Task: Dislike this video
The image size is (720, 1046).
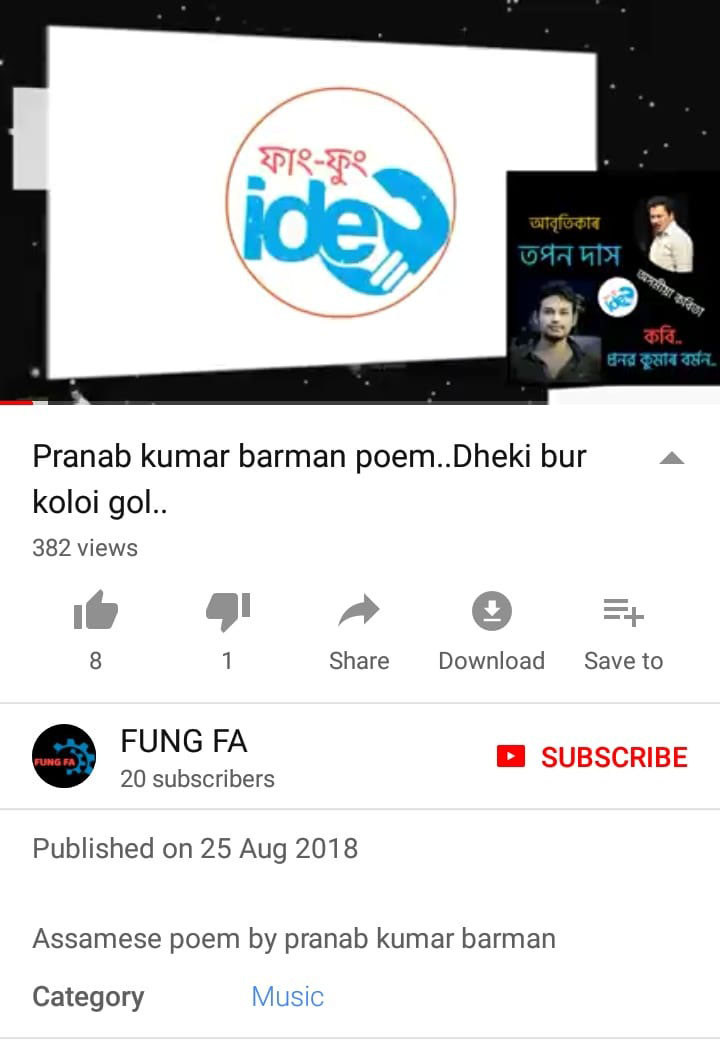Action: (x=227, y=612)
